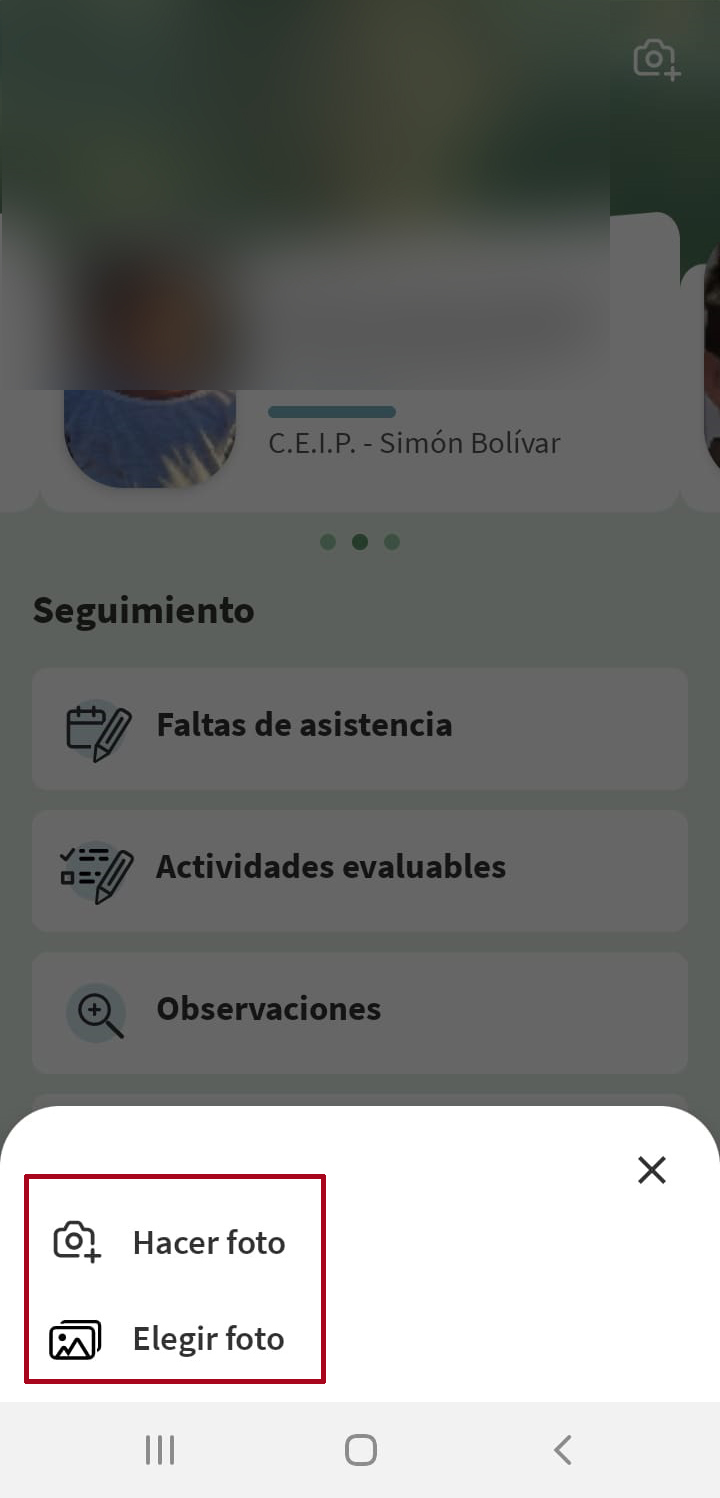Go to the home screen

360,1449
